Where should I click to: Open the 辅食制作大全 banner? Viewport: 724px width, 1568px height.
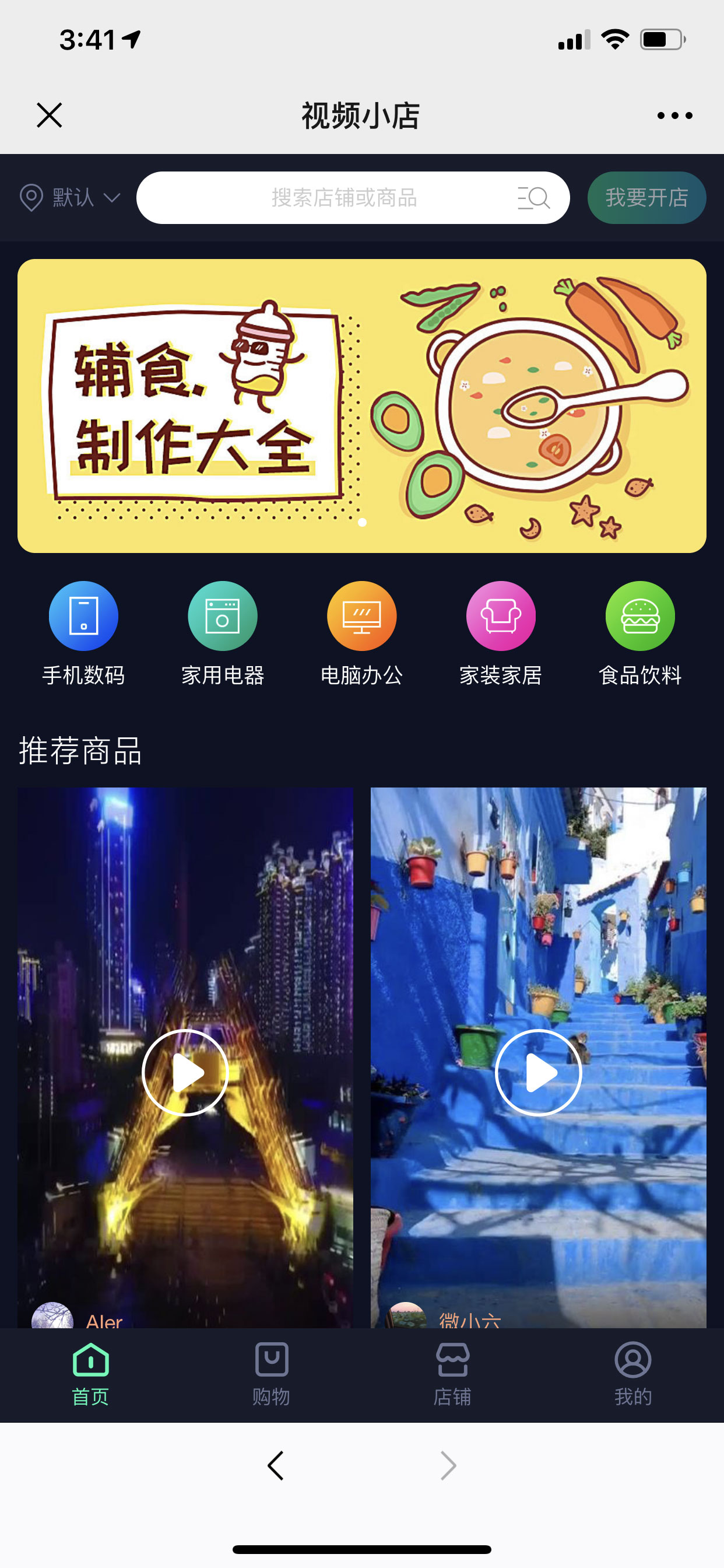pyautogui.click(x=361, y=406)
